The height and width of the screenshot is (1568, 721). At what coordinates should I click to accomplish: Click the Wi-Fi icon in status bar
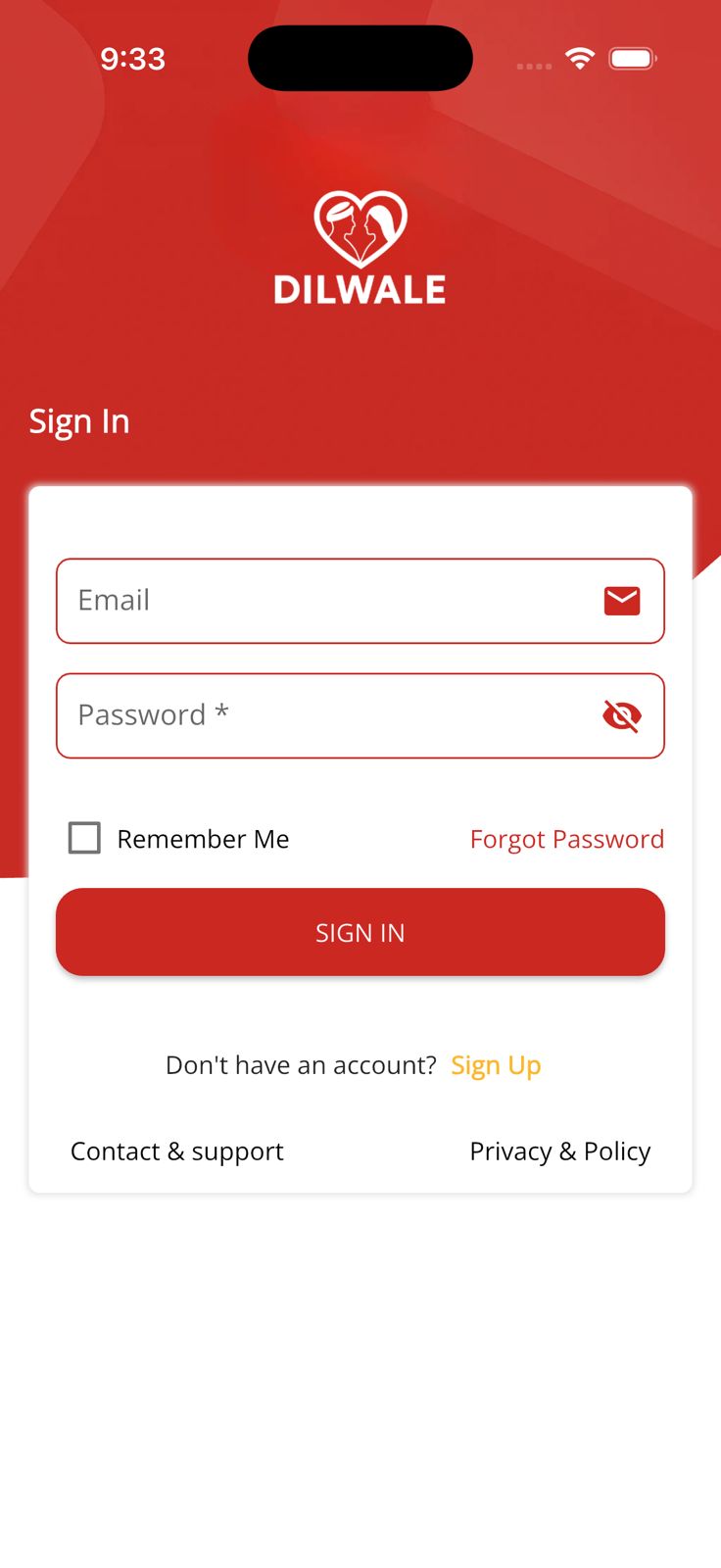pyautogui.click(x=580, y=58)
